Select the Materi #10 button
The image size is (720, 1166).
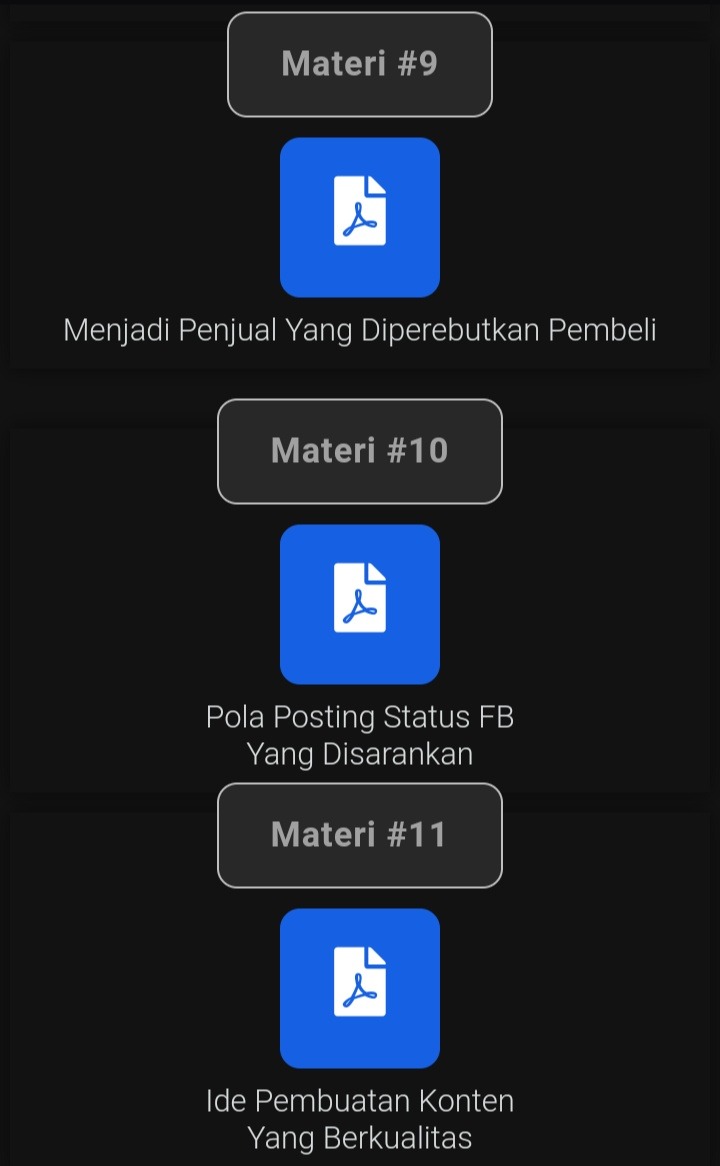pyautogui.click(x=360, y=451)
